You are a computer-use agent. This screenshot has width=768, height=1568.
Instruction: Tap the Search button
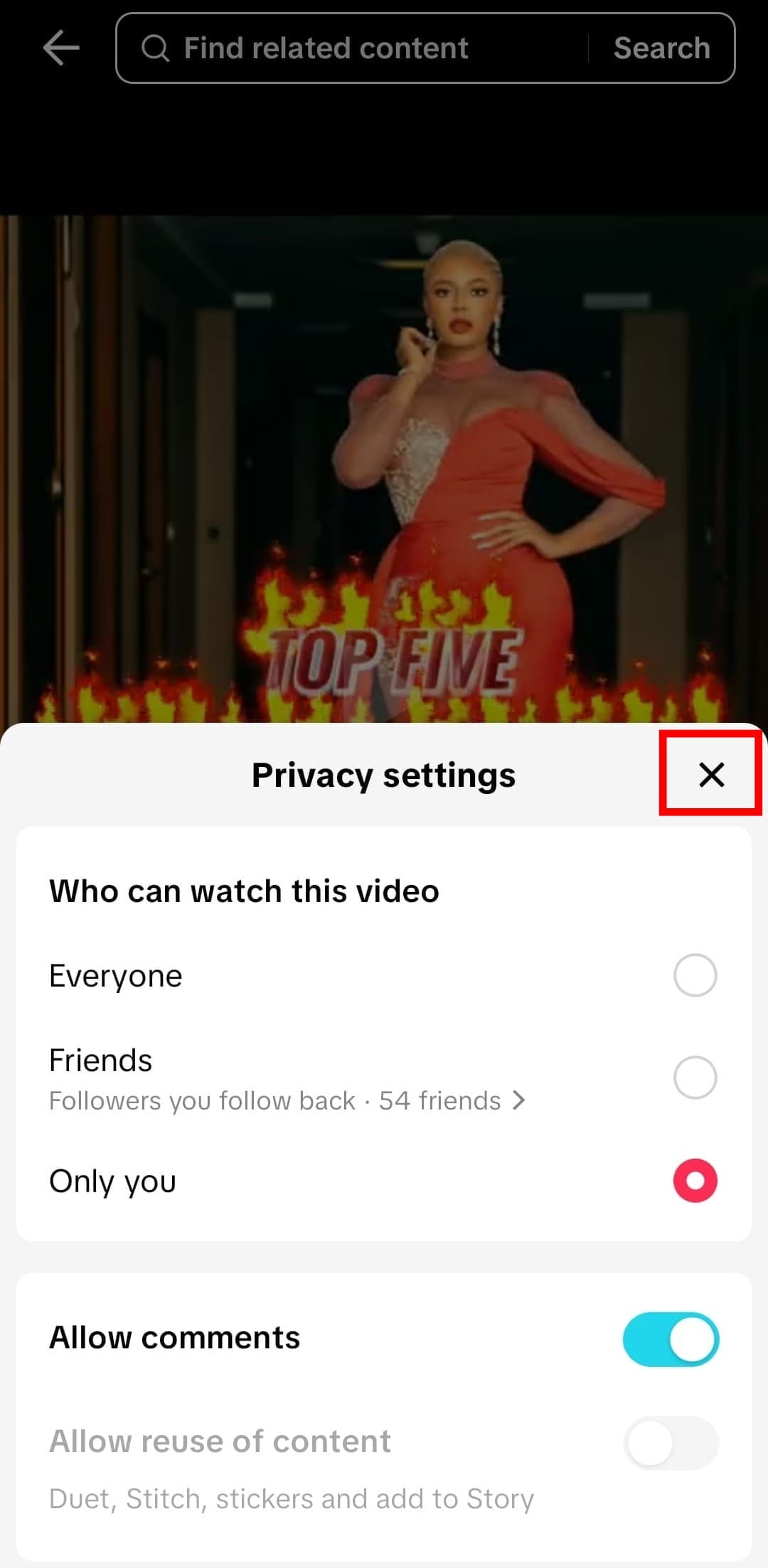pos(661,48)
